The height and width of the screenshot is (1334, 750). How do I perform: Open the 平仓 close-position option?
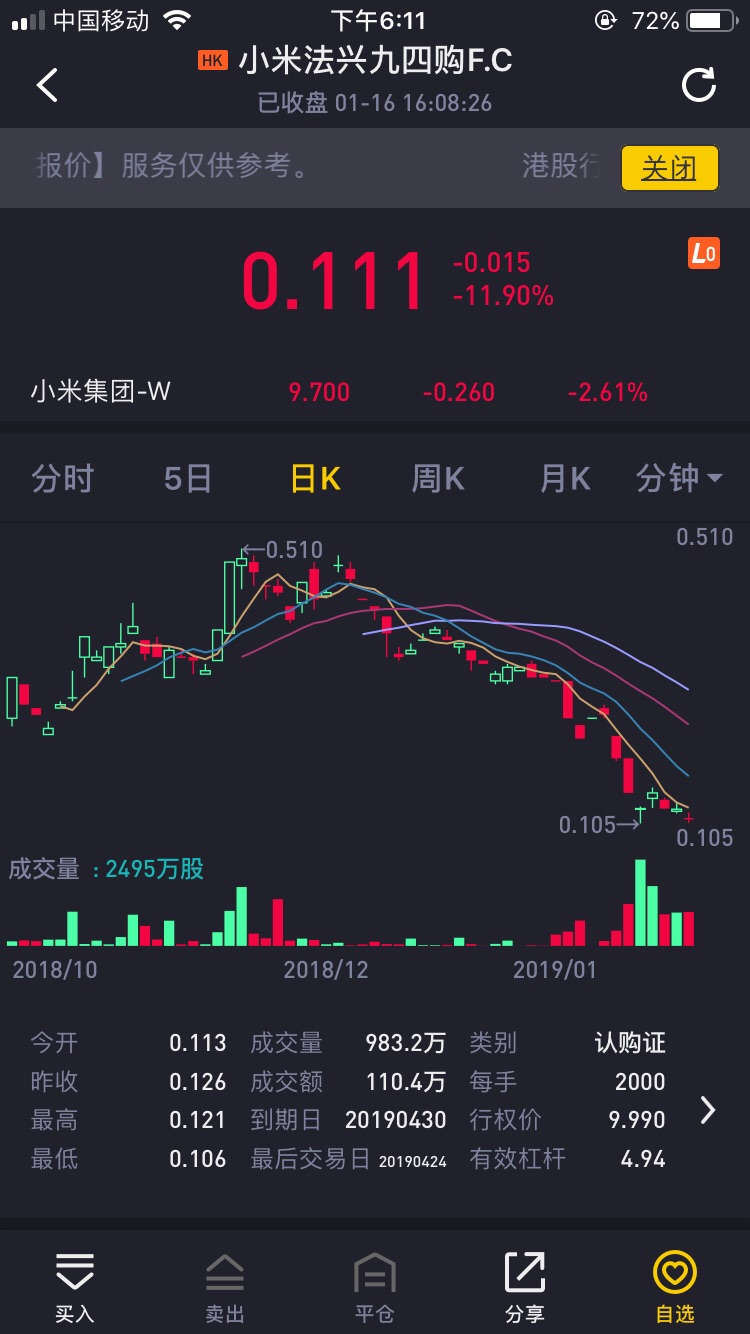(375, 1285)
